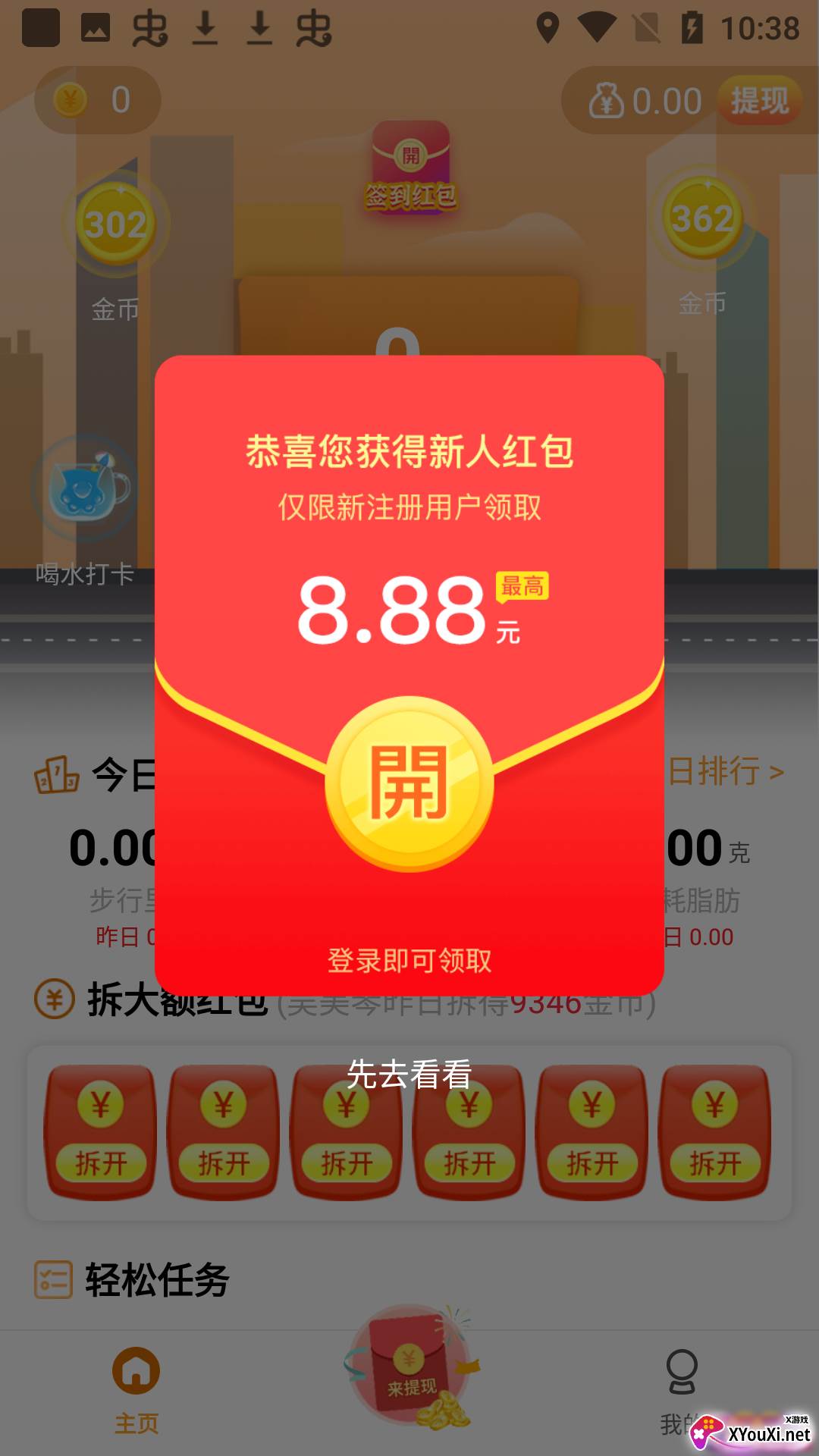Screen dimensions: 819x1456
Task: Tap 登录即可领取 to log in
Action: coord(409,960)
